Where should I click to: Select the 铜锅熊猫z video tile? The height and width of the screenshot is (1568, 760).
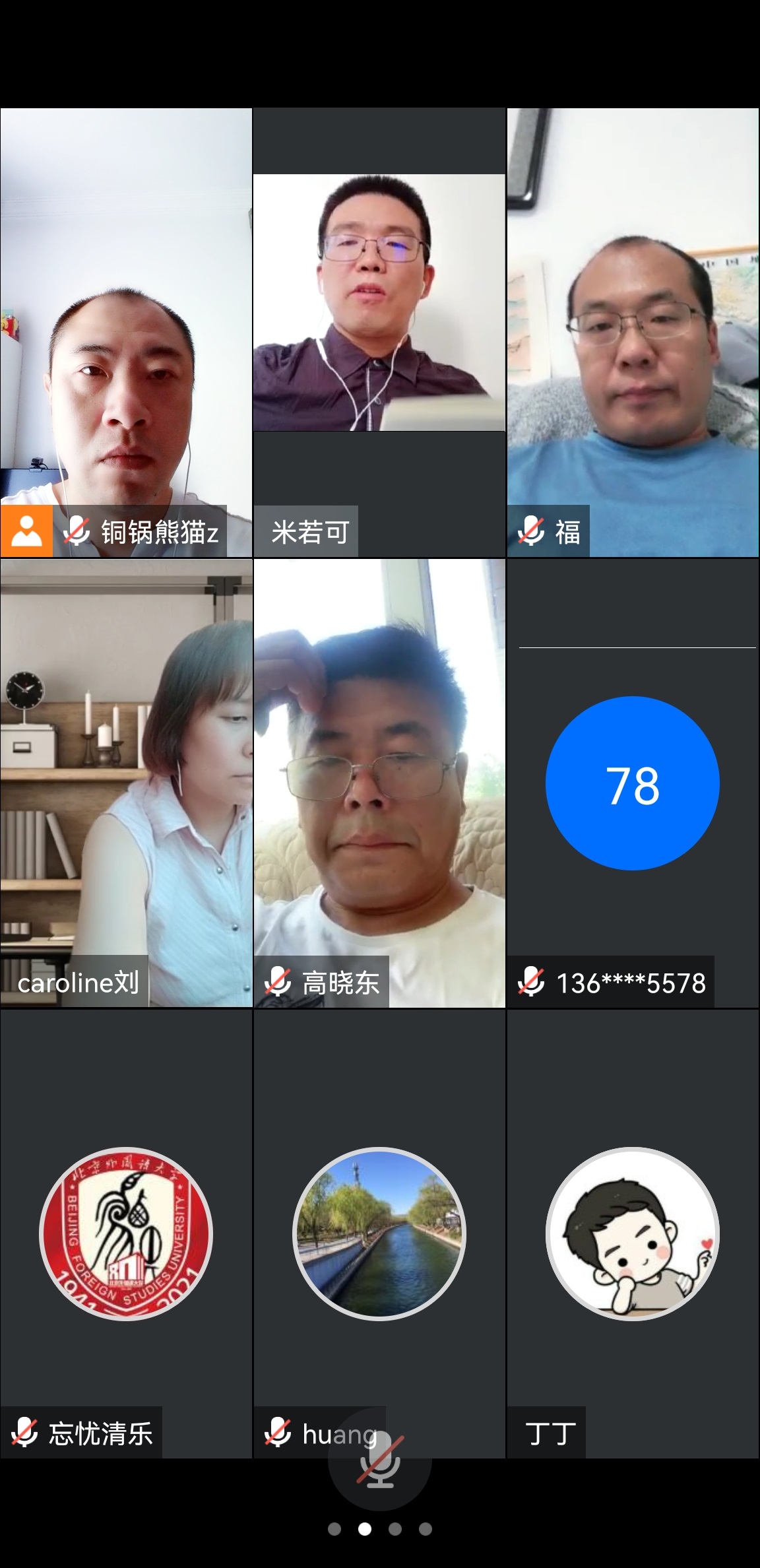point(126,333)
